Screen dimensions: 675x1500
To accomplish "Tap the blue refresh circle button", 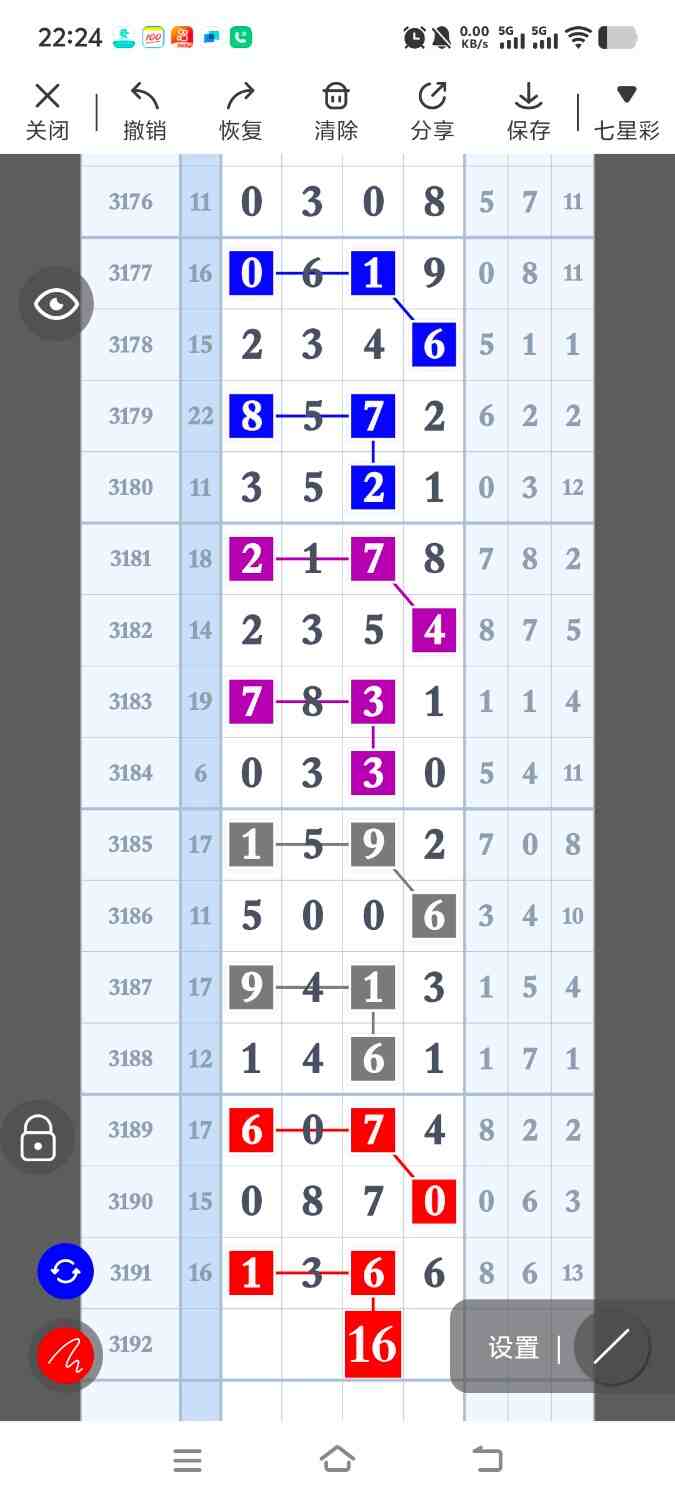I will (x=65, y=1271).
